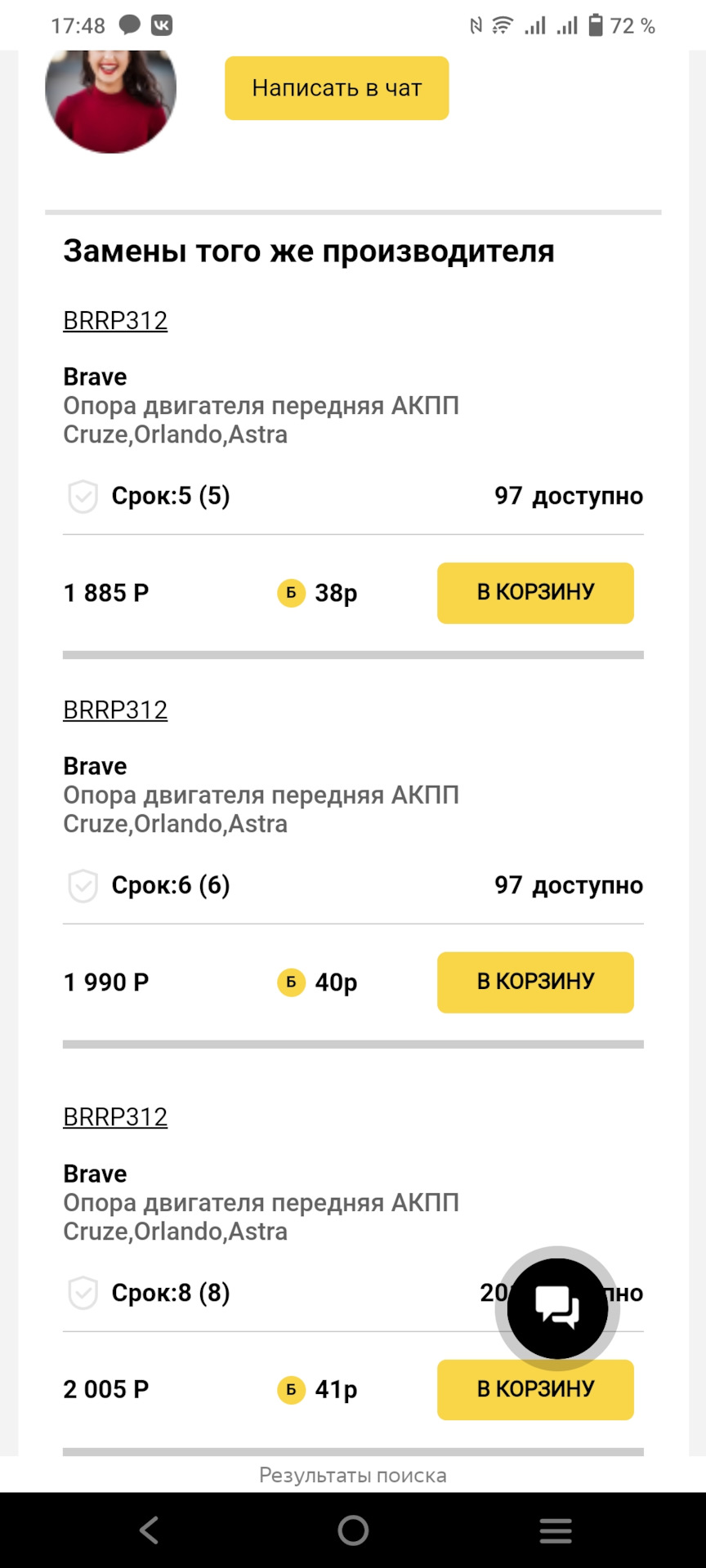Tap the yellow Б bonus icon near 38р
706x1568 pixels.
(290, 593)
